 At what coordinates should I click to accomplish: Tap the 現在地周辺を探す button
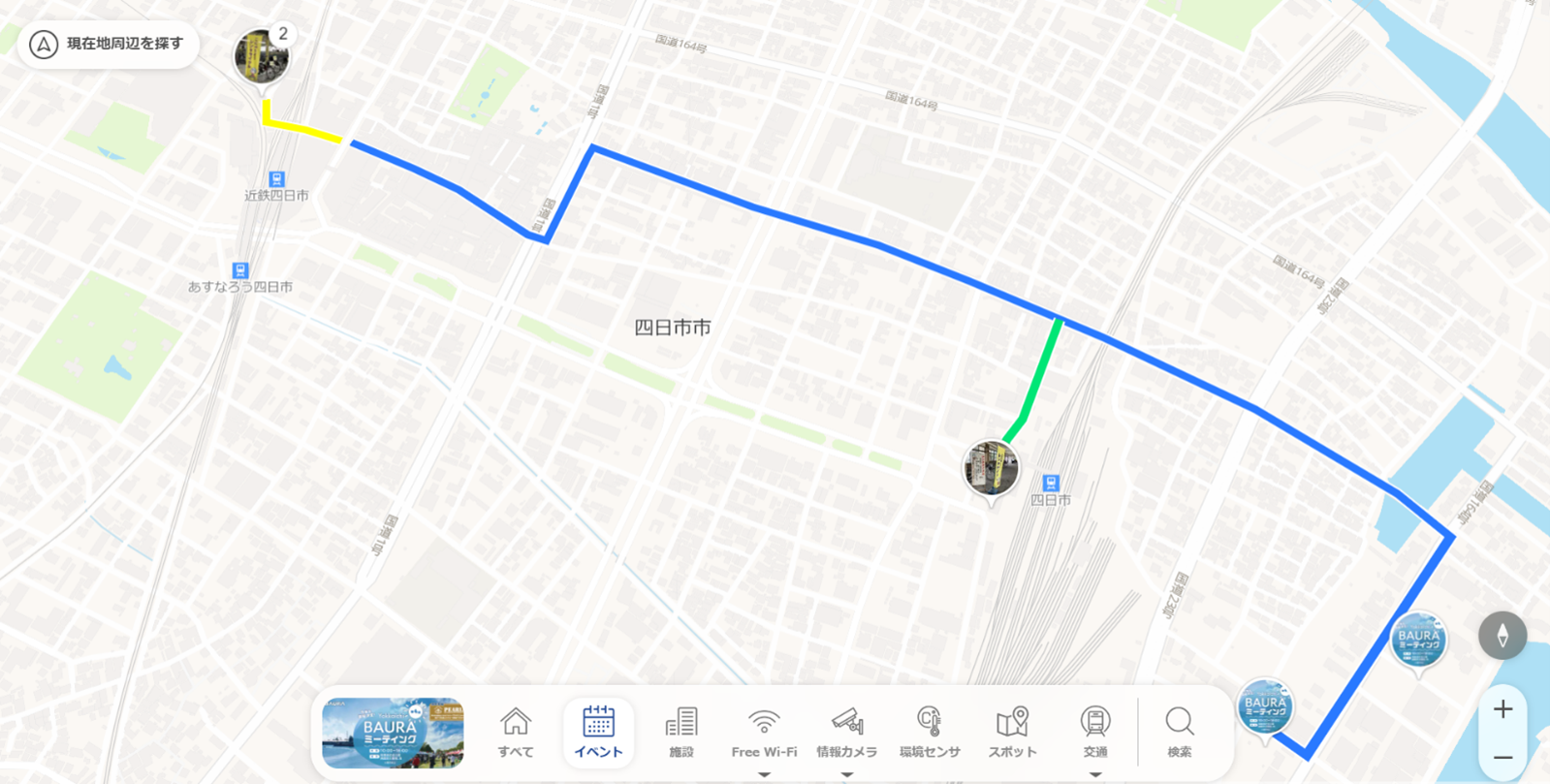(108, 45)
